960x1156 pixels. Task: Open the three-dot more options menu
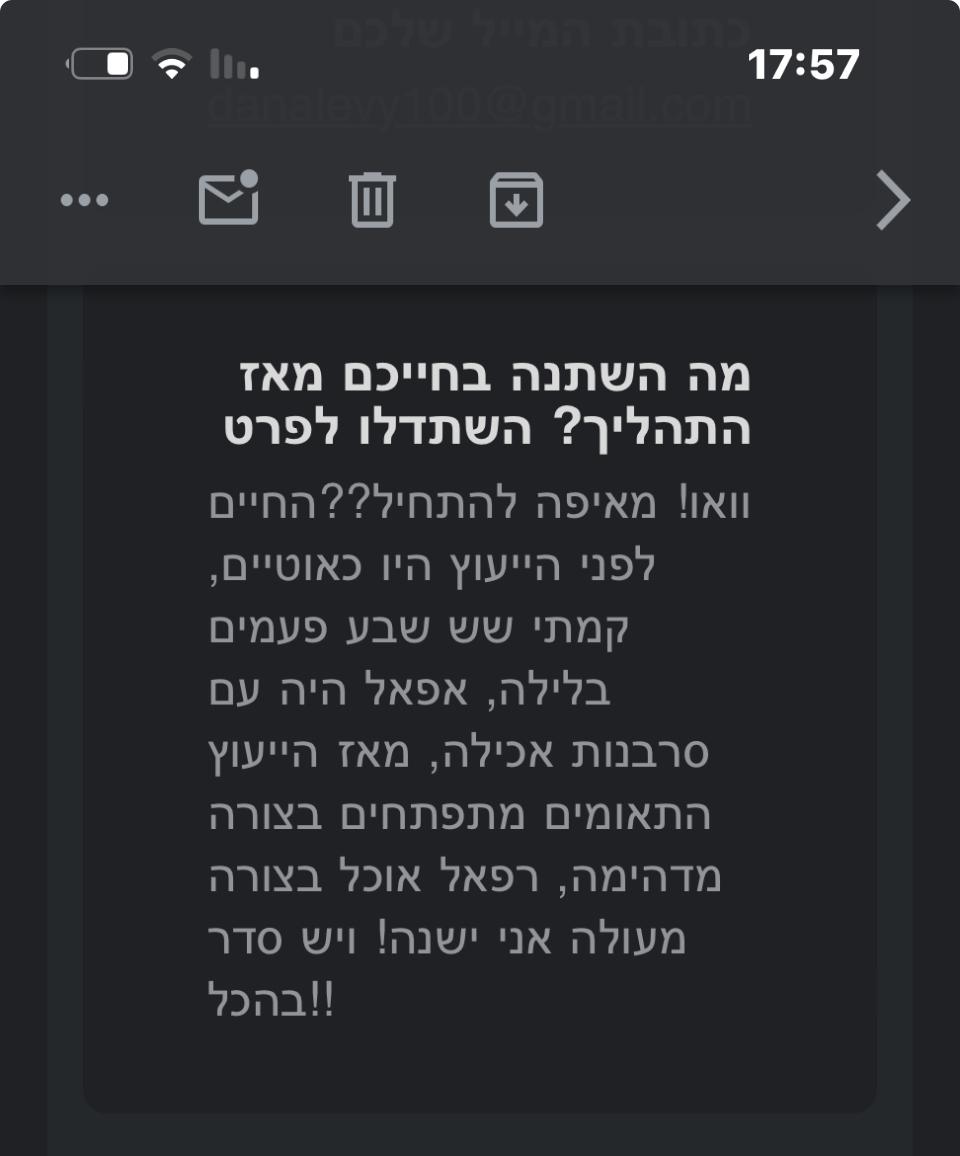click(84, 200)
